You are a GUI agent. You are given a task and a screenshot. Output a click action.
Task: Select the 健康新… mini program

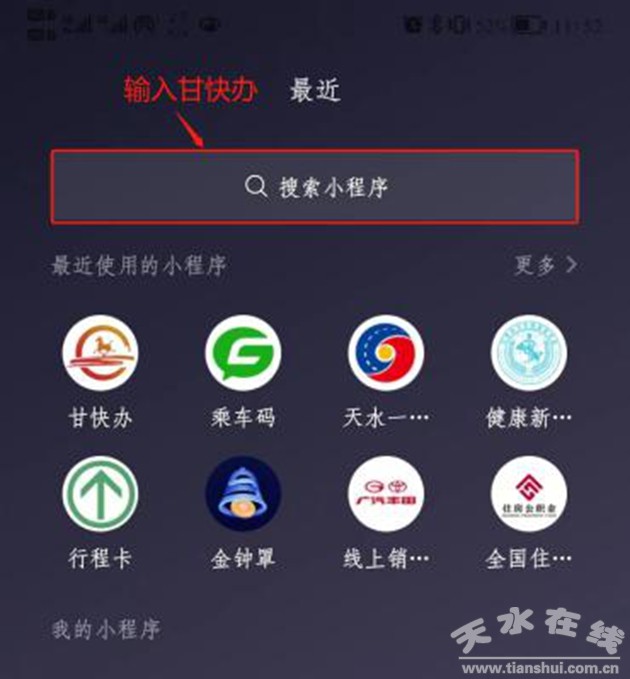pos(529,353)
